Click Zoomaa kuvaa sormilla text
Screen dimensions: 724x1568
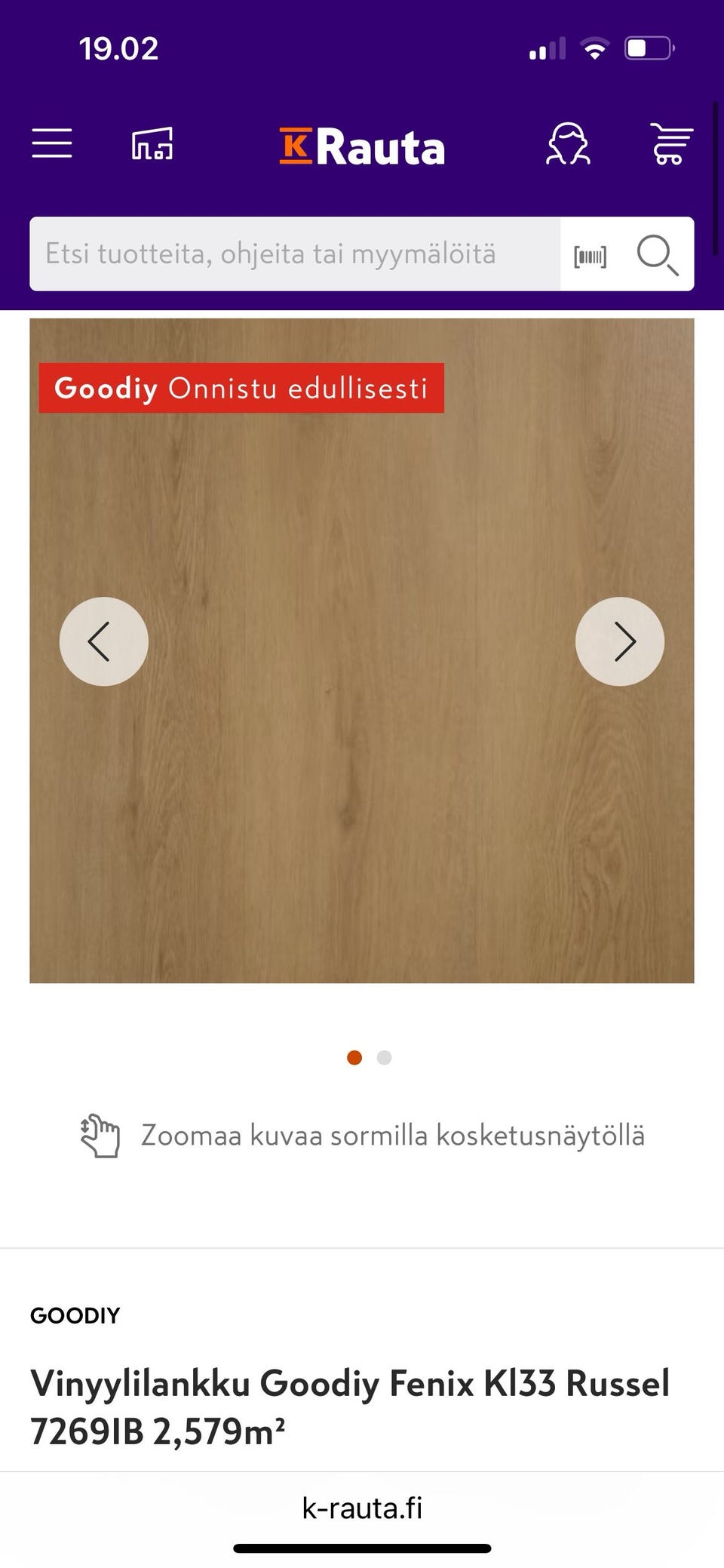click(x=393, y=1135)
